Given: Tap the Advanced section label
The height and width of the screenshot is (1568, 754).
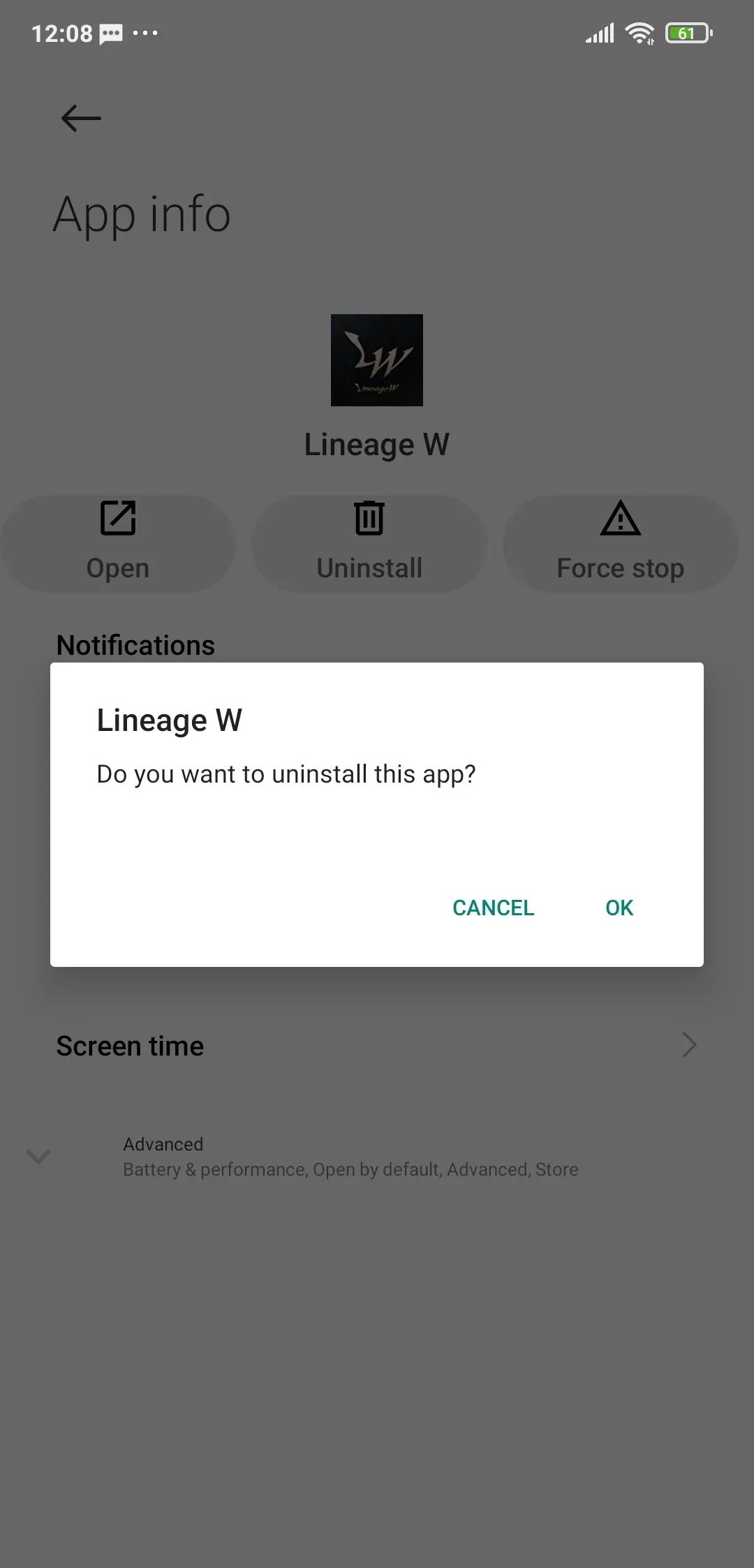Looking at the screenshot, I should [163, 1144].
